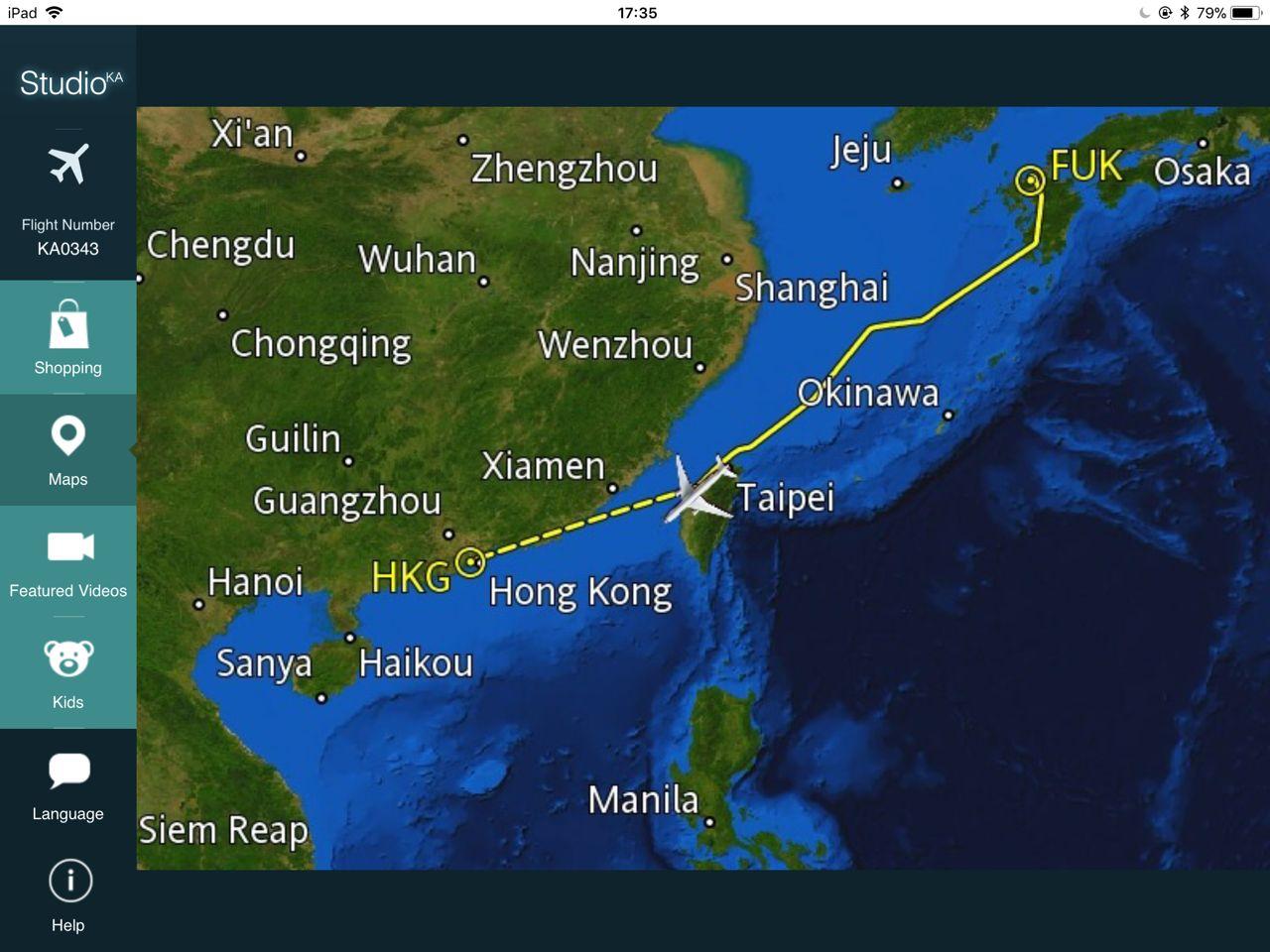Change the app Language
The width and height of the screenshot is (1270, 952).
(67, 785)
